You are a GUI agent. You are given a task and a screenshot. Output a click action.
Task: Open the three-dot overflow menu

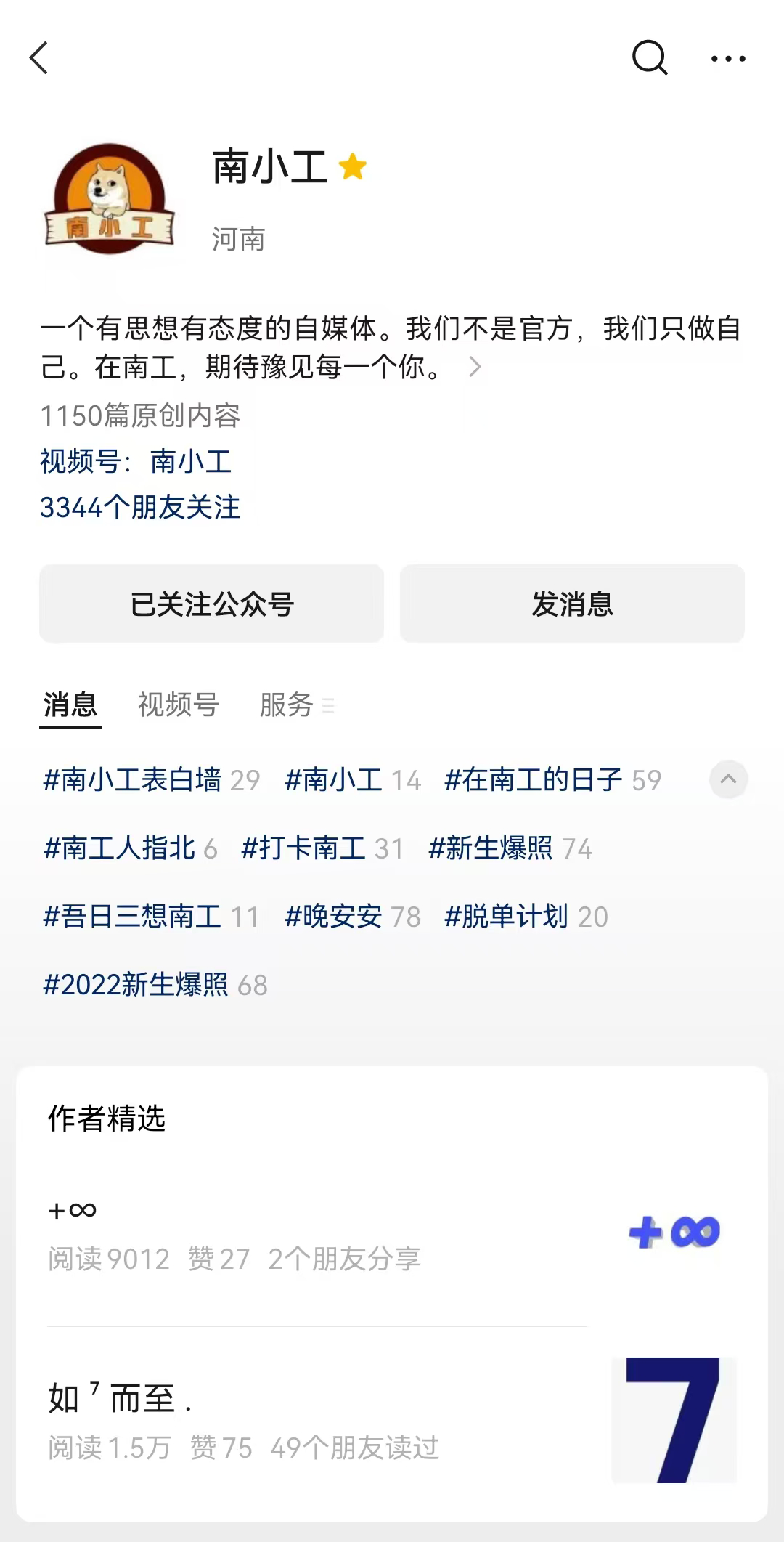tap(728, 58)
